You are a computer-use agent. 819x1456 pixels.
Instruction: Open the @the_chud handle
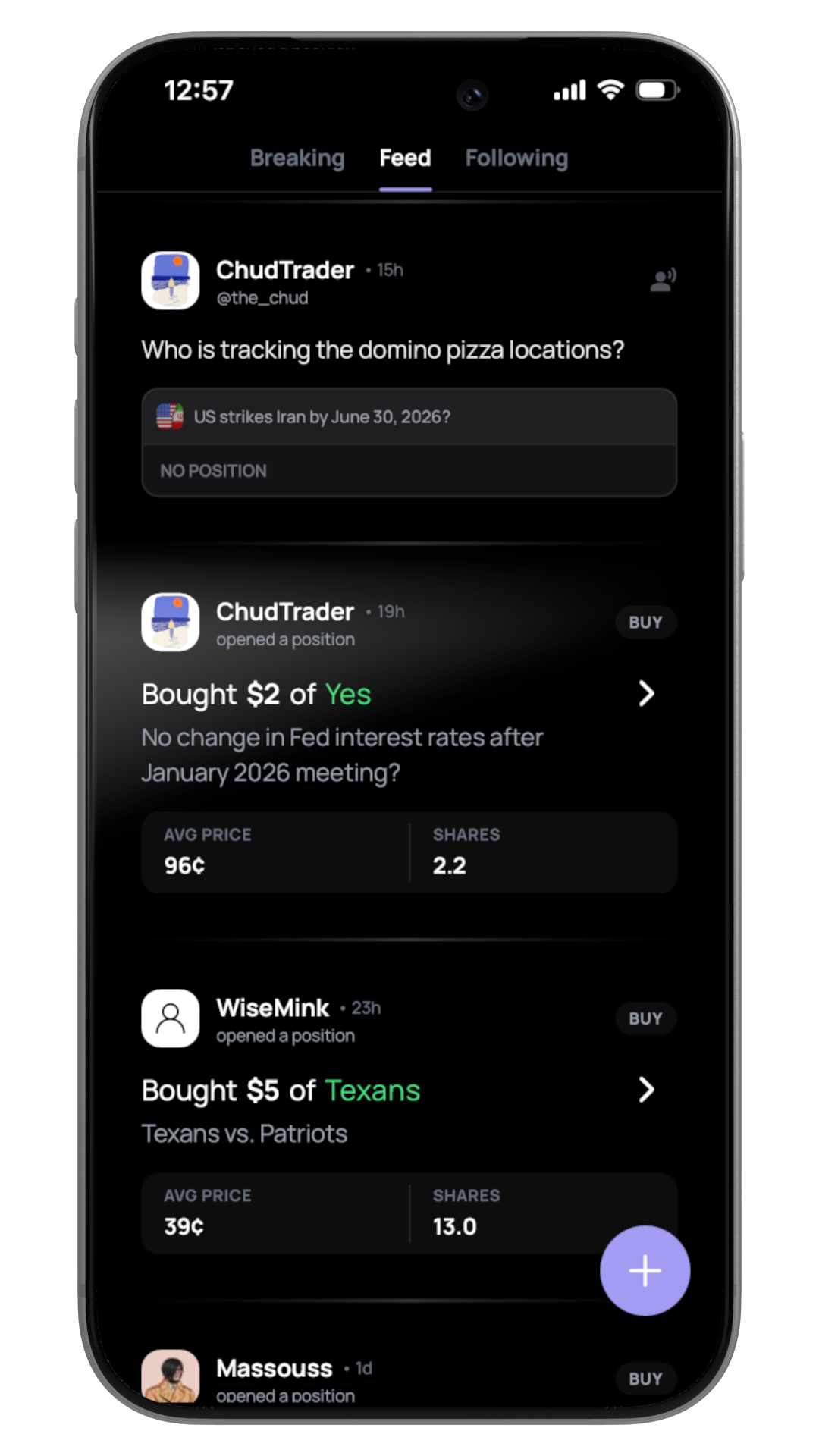click(x=262, y=297)
